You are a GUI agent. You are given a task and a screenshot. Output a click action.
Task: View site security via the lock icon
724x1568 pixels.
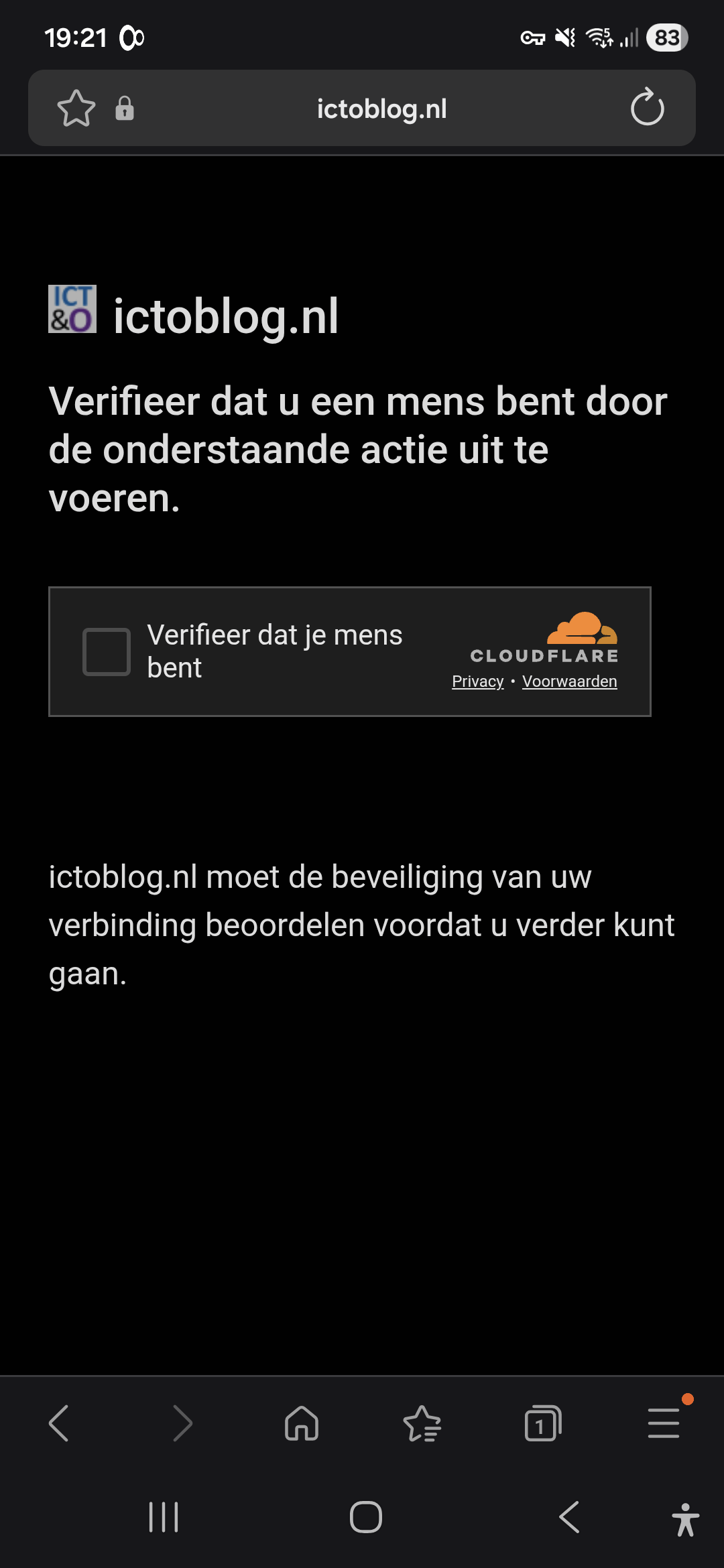pyautogui.click(x=125, y=108)
